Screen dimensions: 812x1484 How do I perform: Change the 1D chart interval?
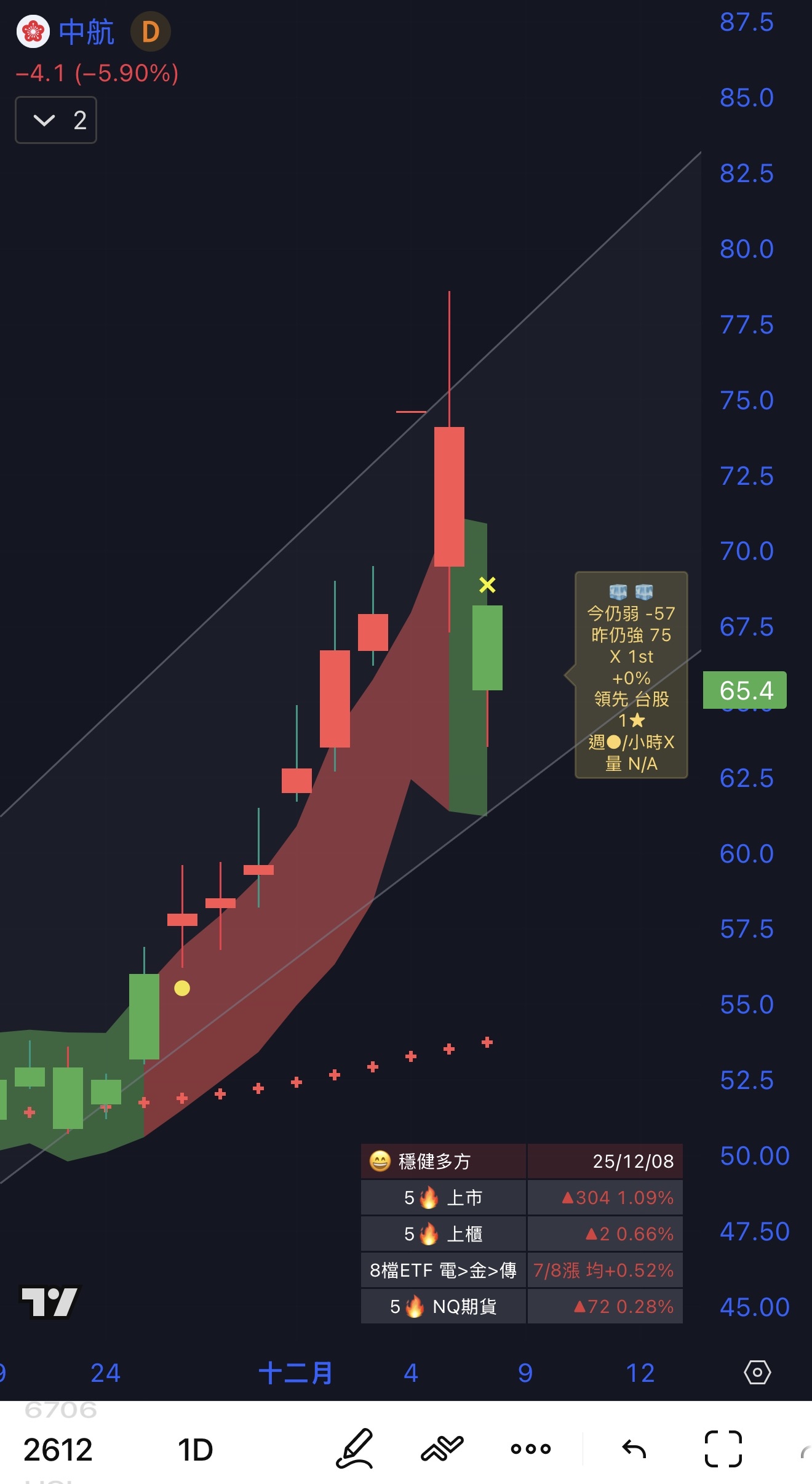click(x=195, y=1450)
